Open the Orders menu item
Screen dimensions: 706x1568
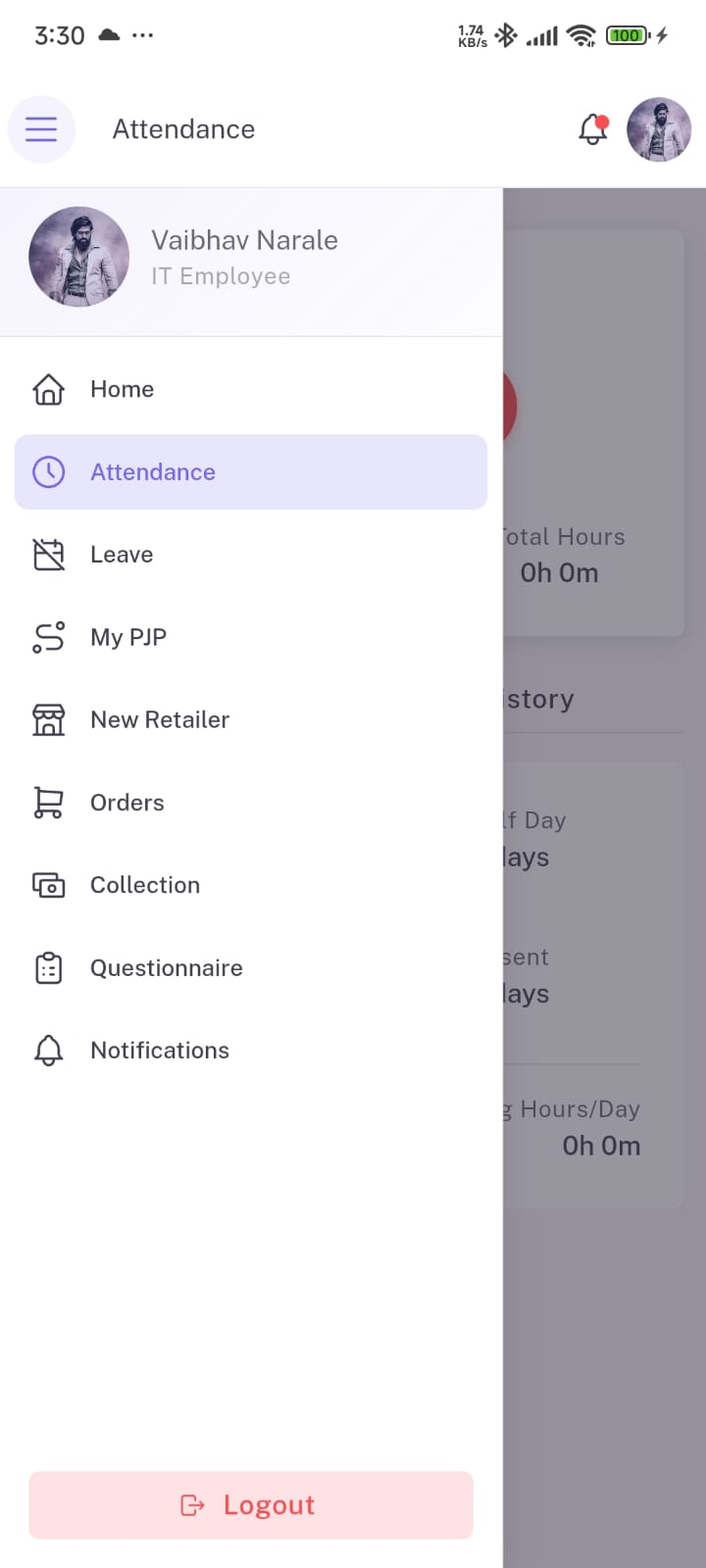126,802
